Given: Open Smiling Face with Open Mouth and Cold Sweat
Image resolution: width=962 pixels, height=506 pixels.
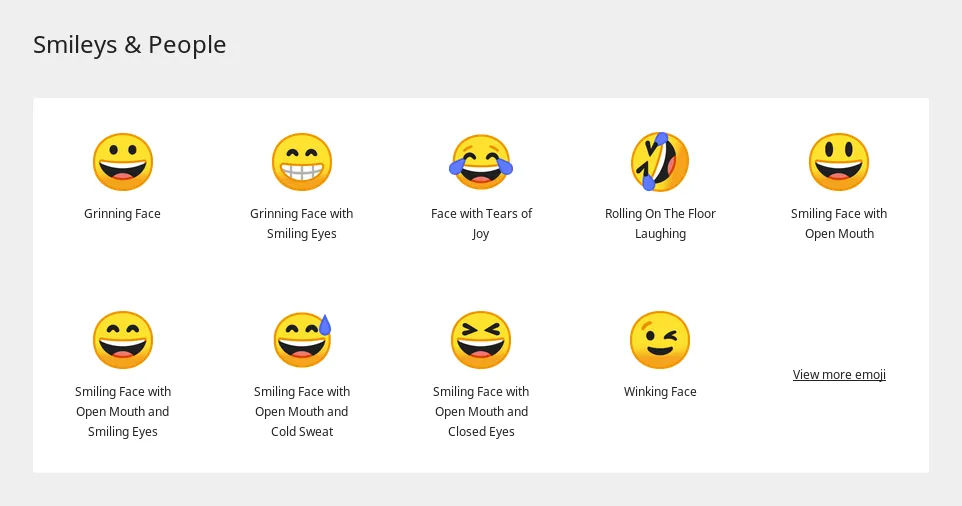Looking at the screenshot, I should pos(302,341).
